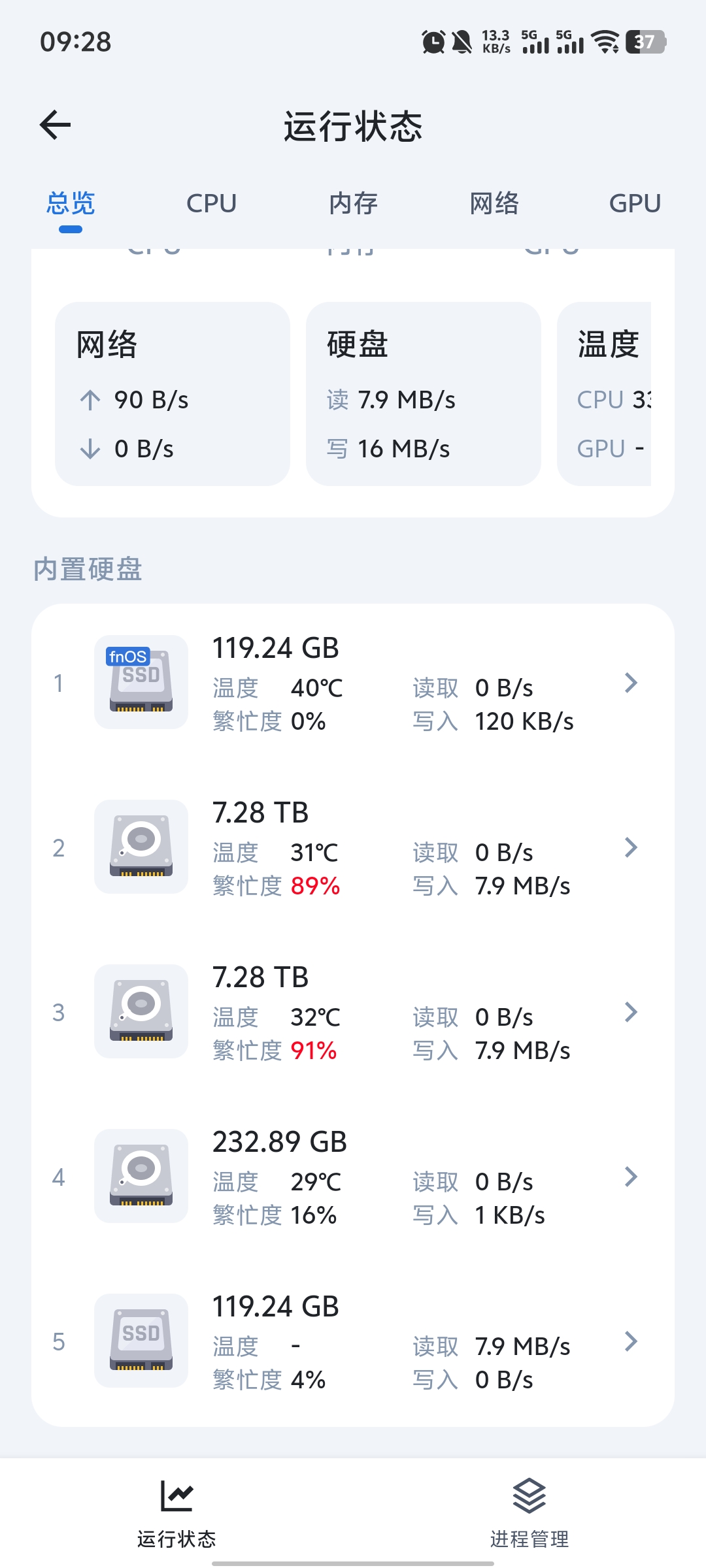Viewport: 706px width, 1568px height.
Task: Switch to the GPU tab
Action: pyautogui.click(x=635, y=203)
